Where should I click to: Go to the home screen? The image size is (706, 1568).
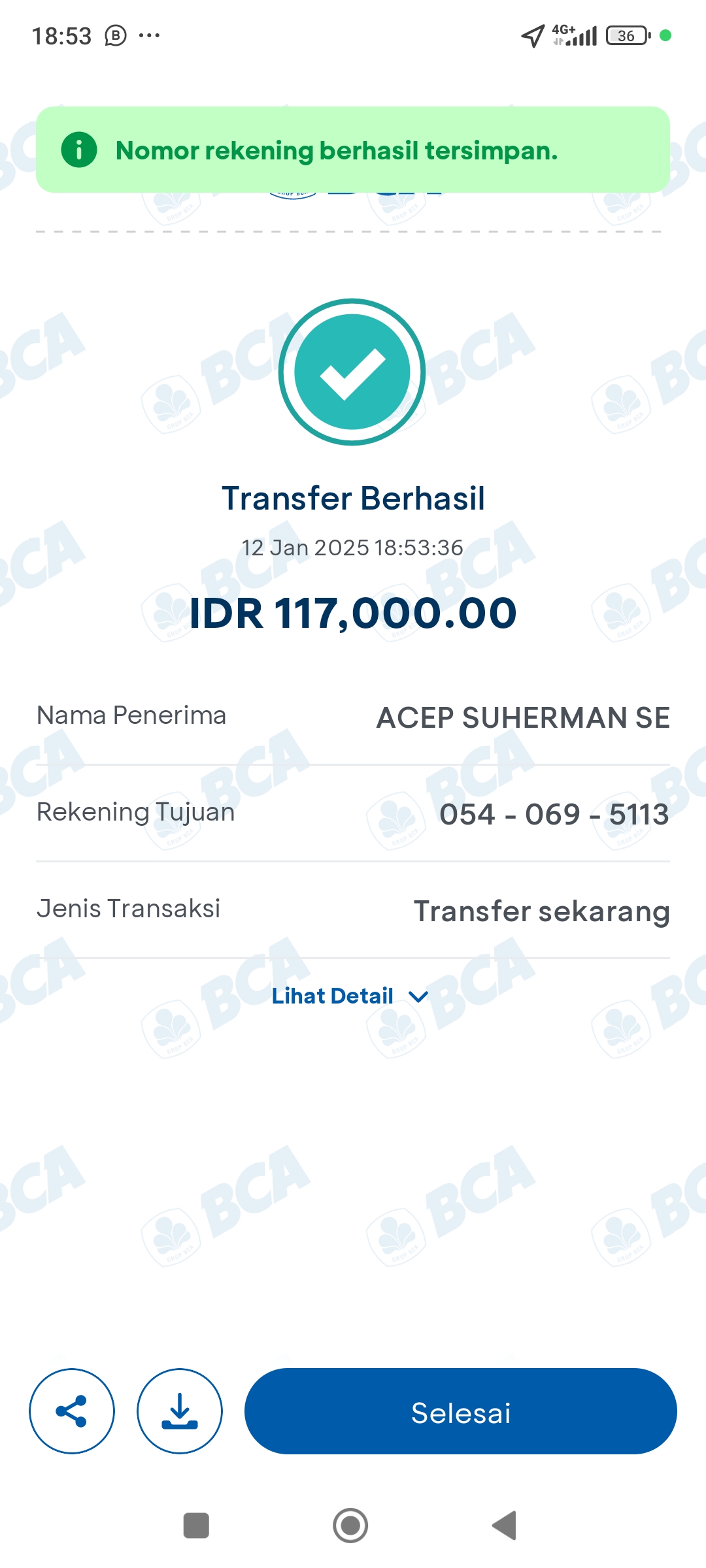click(x=350, y=1526)
